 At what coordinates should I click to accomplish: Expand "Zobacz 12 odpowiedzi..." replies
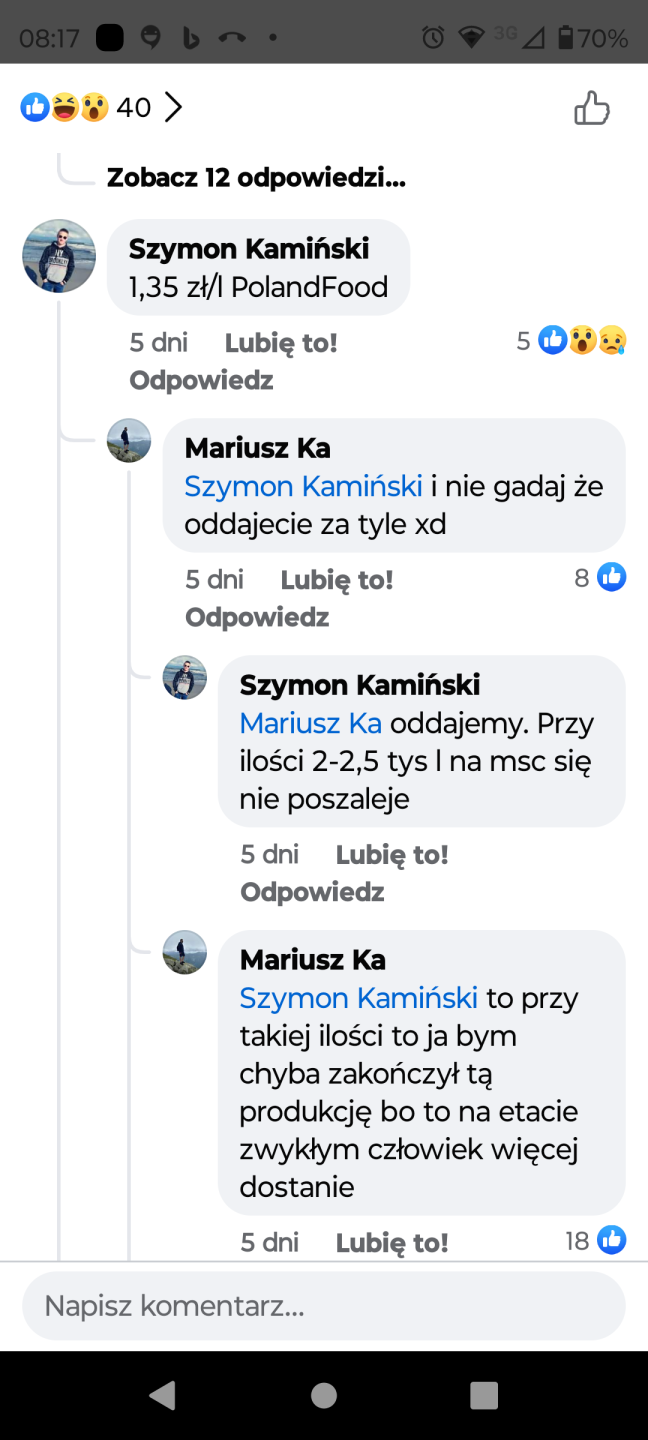(255, 178)
